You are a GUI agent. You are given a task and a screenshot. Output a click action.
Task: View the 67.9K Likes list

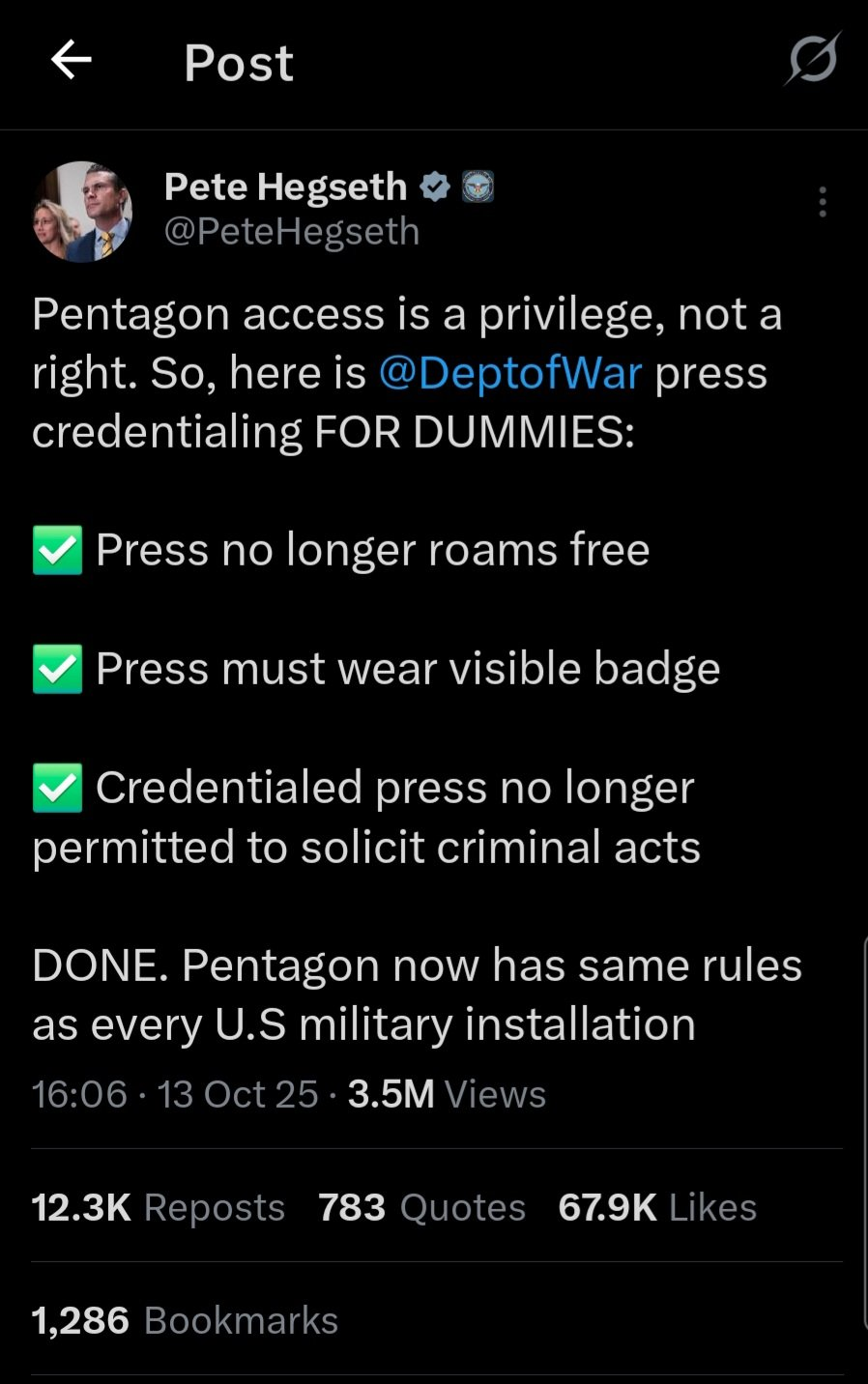click(657, 1207)
